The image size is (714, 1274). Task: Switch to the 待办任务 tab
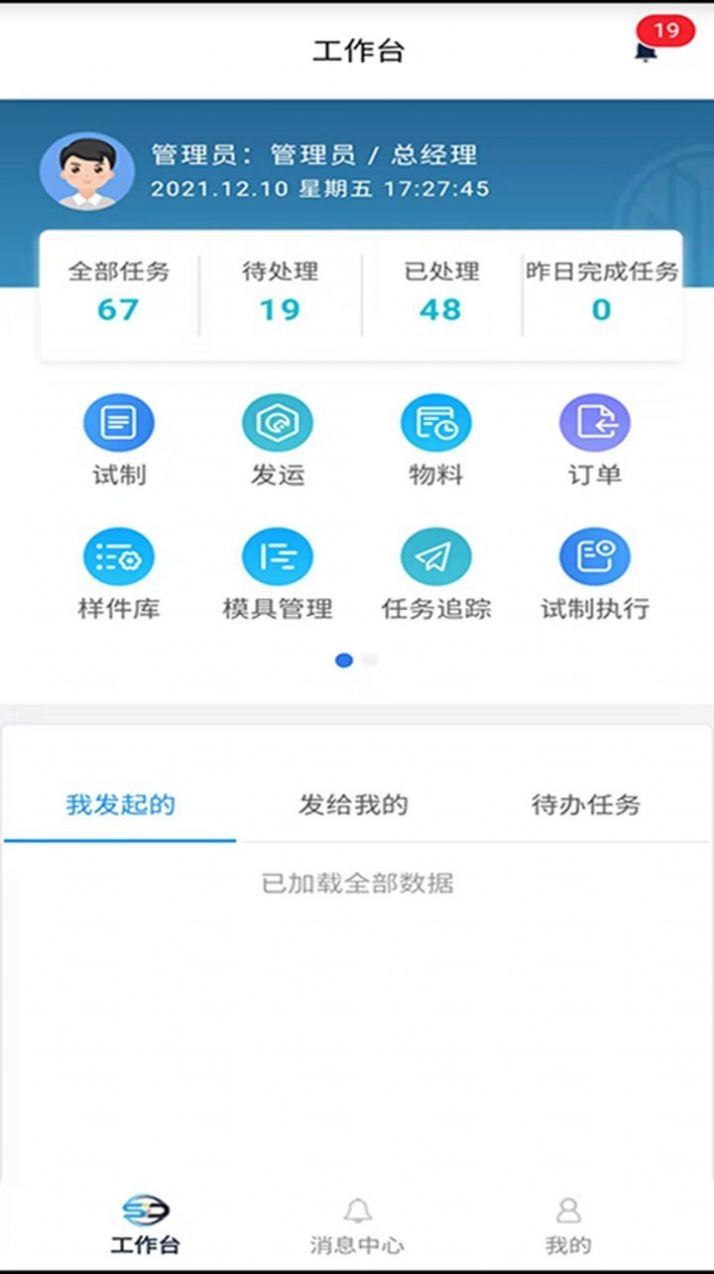point(585,805)
